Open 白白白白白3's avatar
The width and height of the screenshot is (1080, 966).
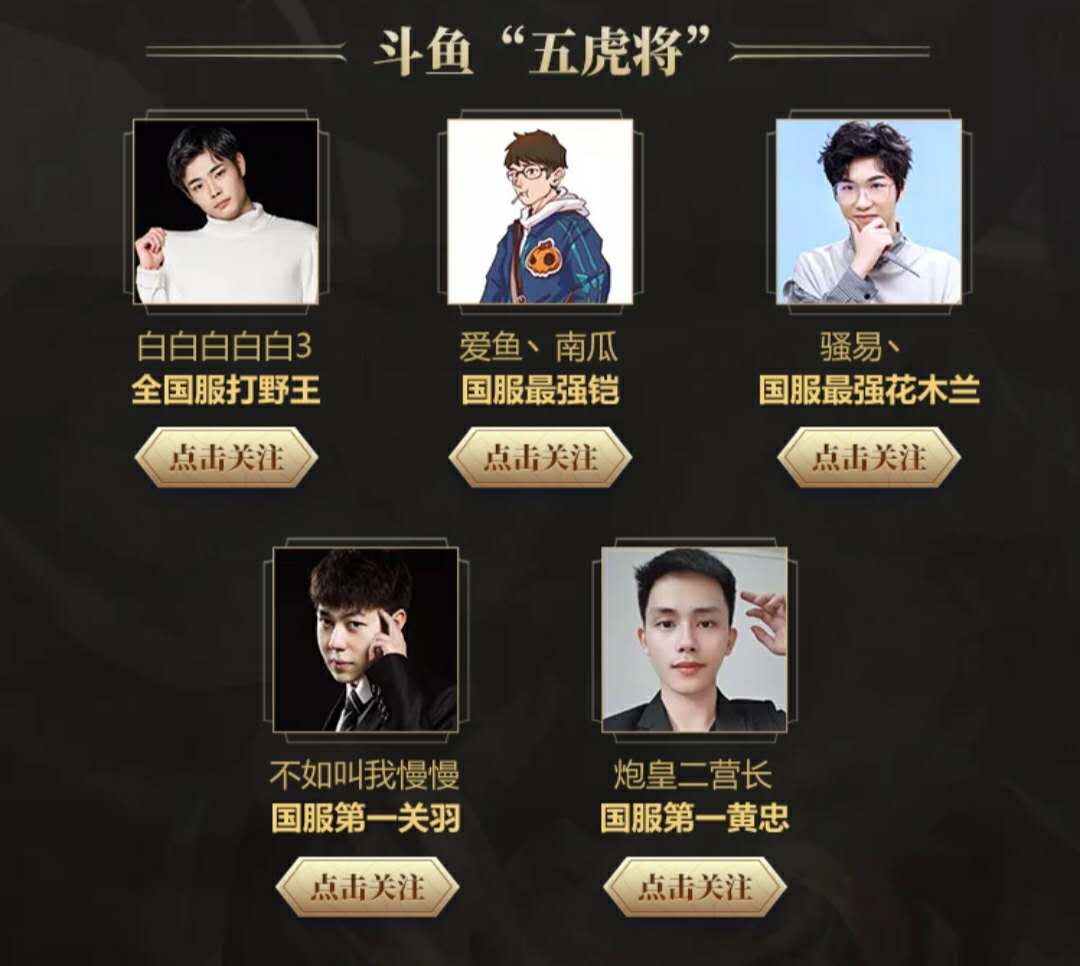pyautogui.click(x=226, y=212)
